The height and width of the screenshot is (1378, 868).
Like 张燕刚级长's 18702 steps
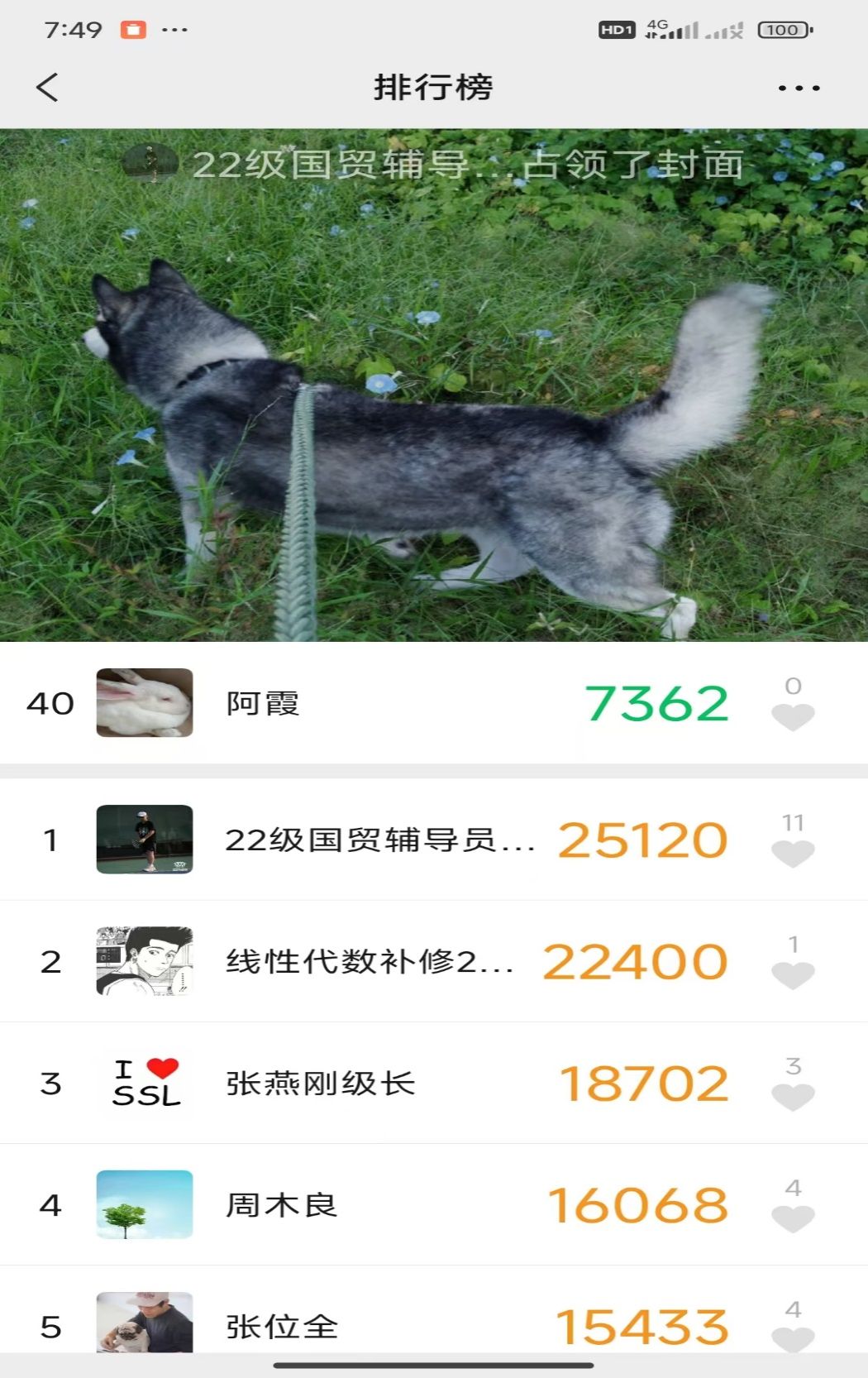793,1096
